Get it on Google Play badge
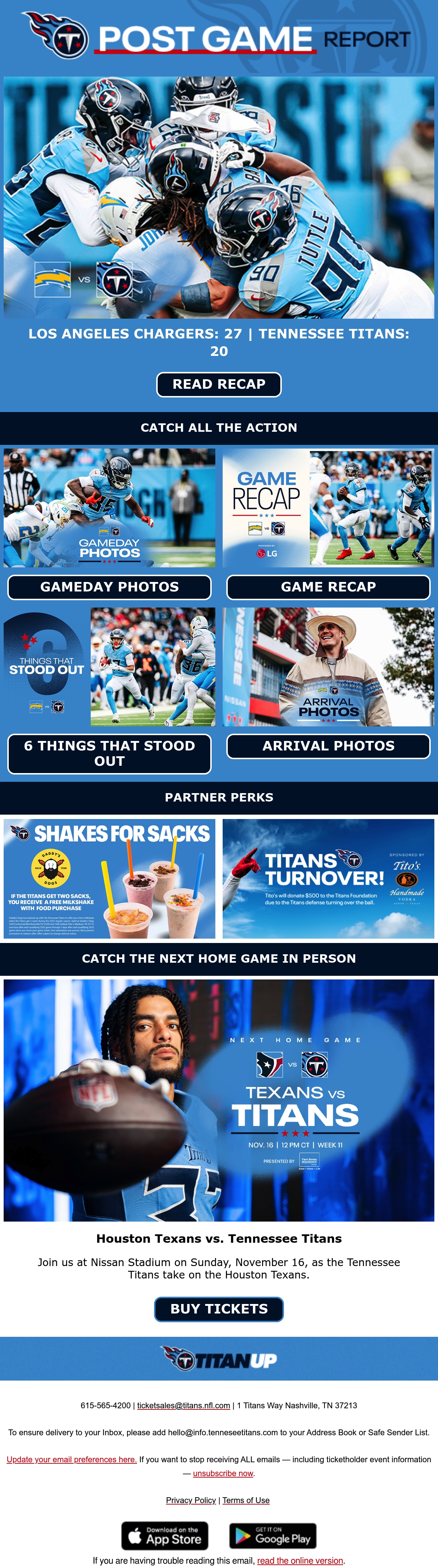The image size is (438, 1568). 273,1535
